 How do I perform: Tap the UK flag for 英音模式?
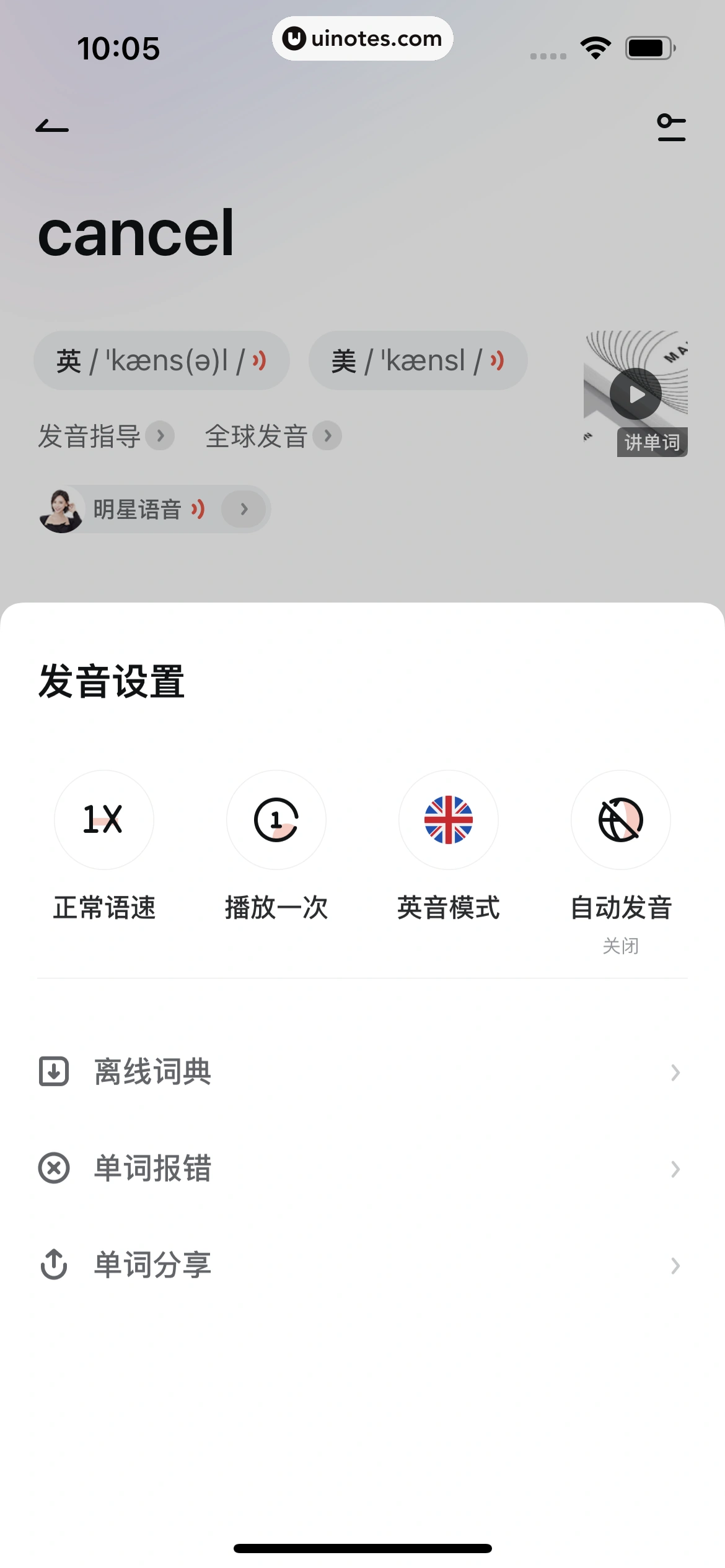[x=448, y=820]
